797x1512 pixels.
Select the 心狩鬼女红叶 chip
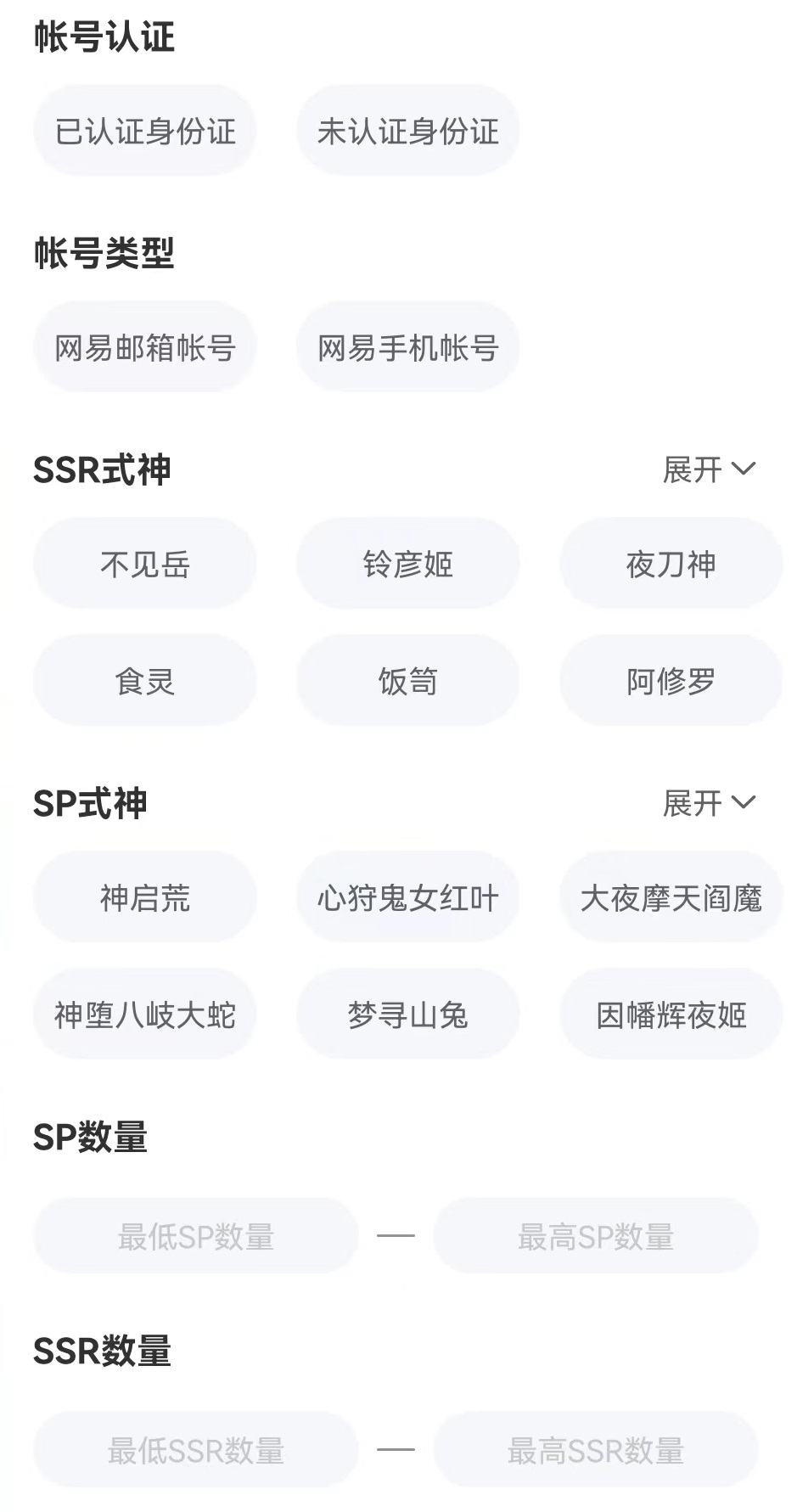[x=407, y=897]
